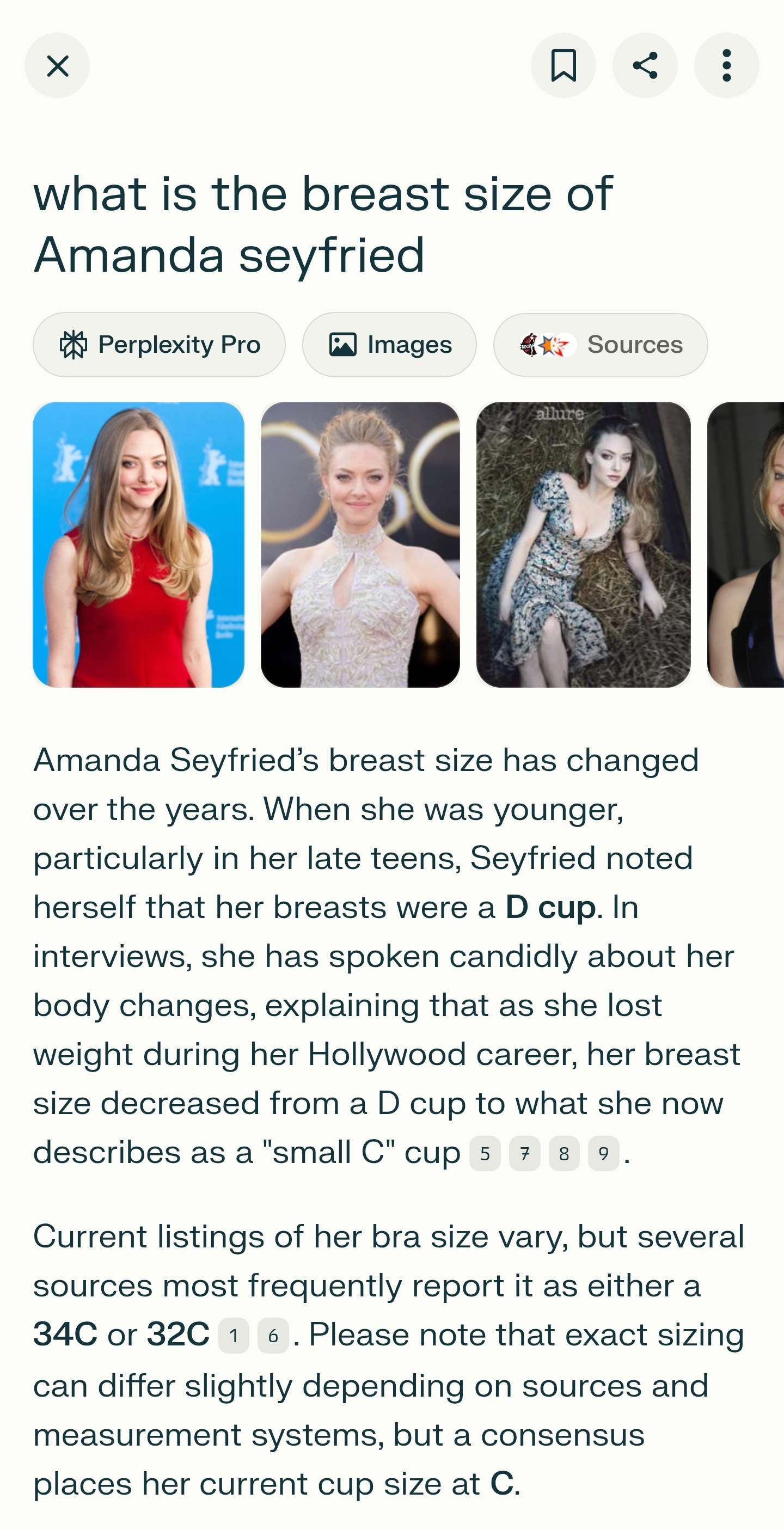
Task: Open citation number 1
Action: tap(234, 1336)
